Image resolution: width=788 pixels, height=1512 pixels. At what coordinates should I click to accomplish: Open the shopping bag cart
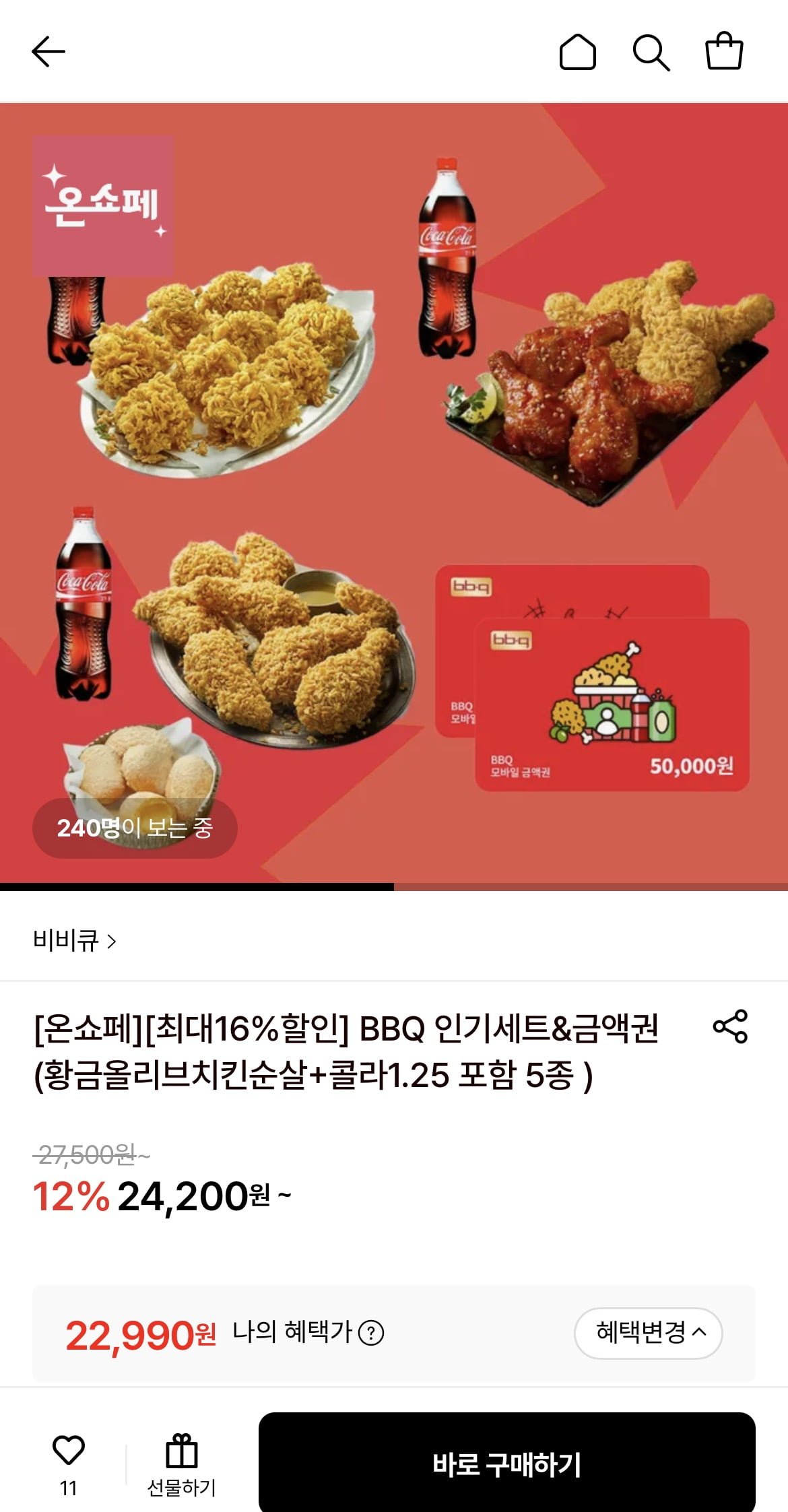[x=724, y=51]
